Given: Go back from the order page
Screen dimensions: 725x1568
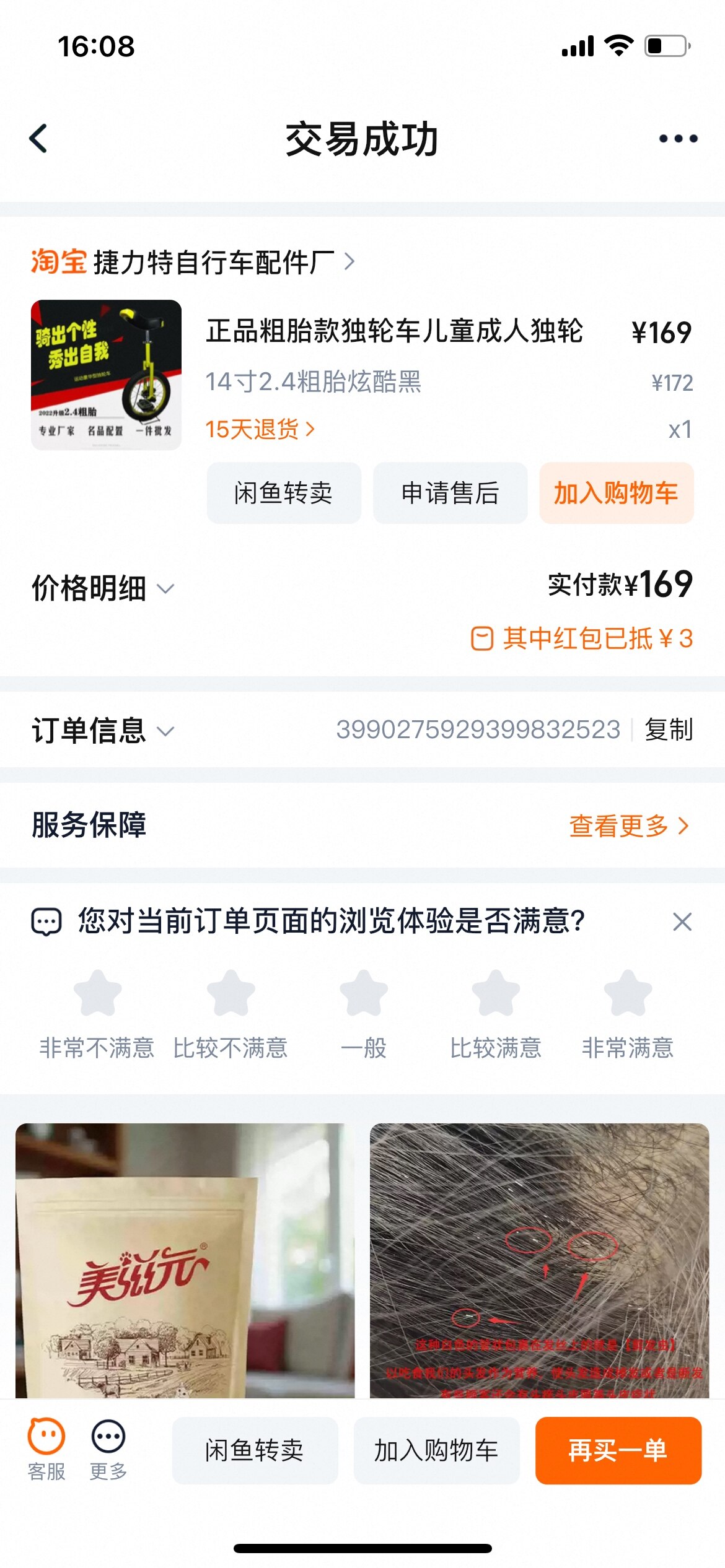Looking at the screenshot, I should click(38, 138).
